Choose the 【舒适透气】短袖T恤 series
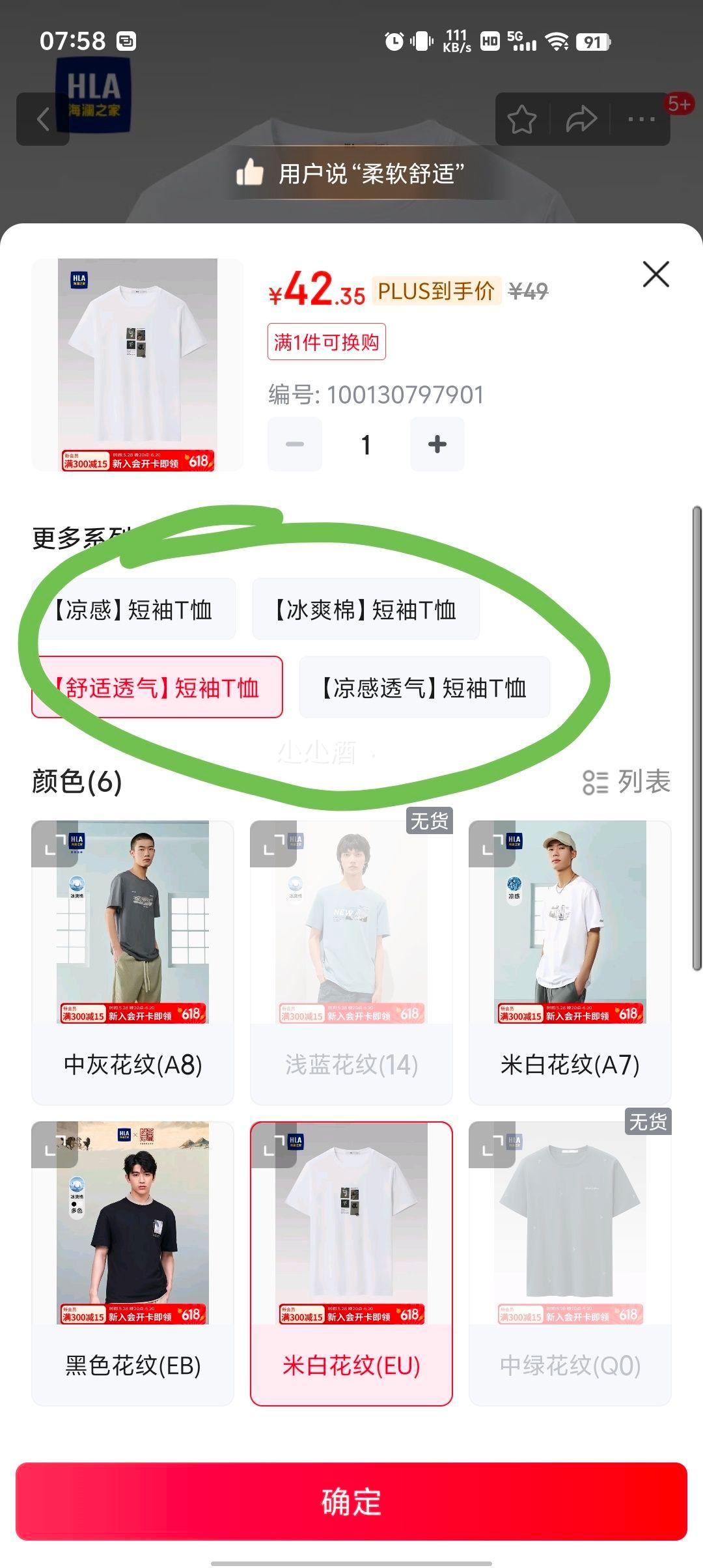Screen dimensions: 703x1568 click(x=157, y=688)
